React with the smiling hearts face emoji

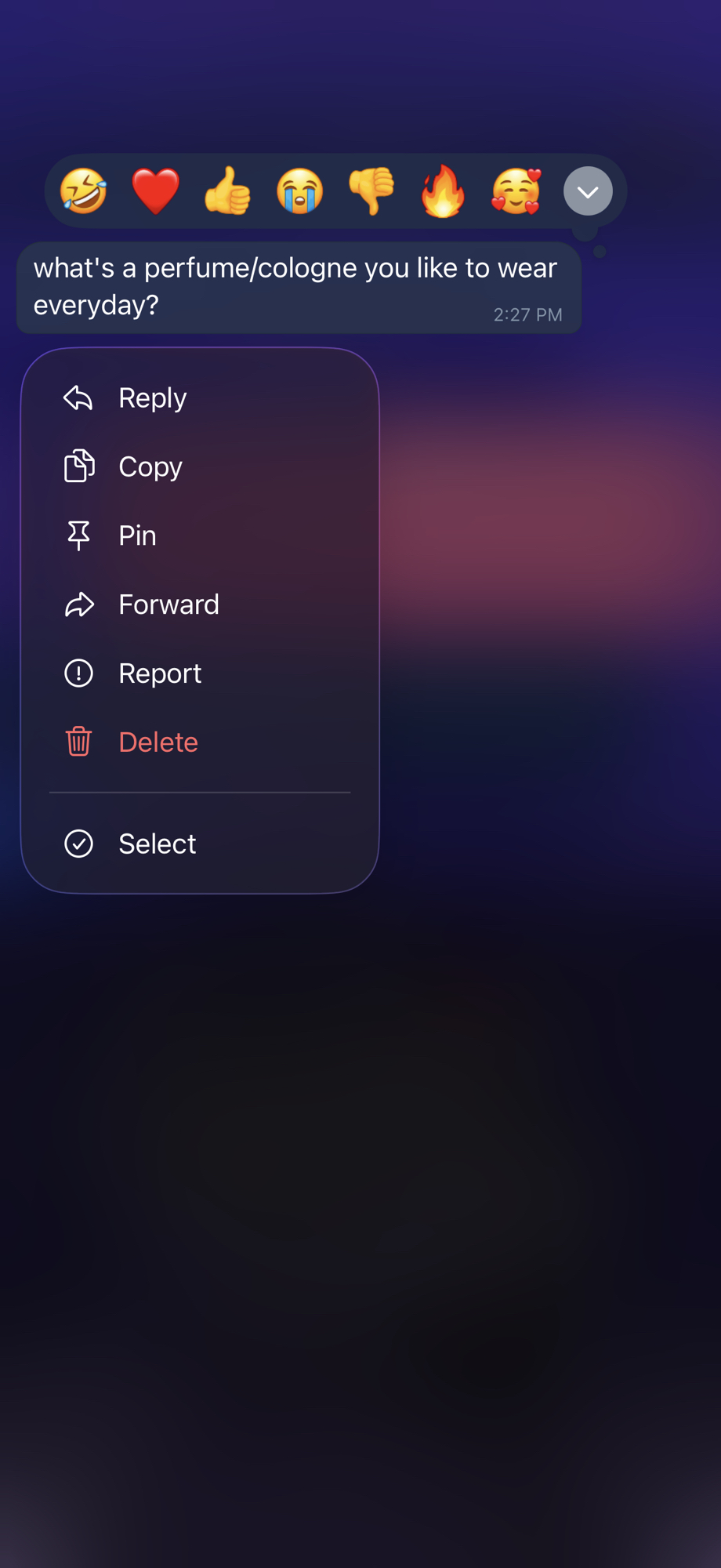[x=516, y=191]
